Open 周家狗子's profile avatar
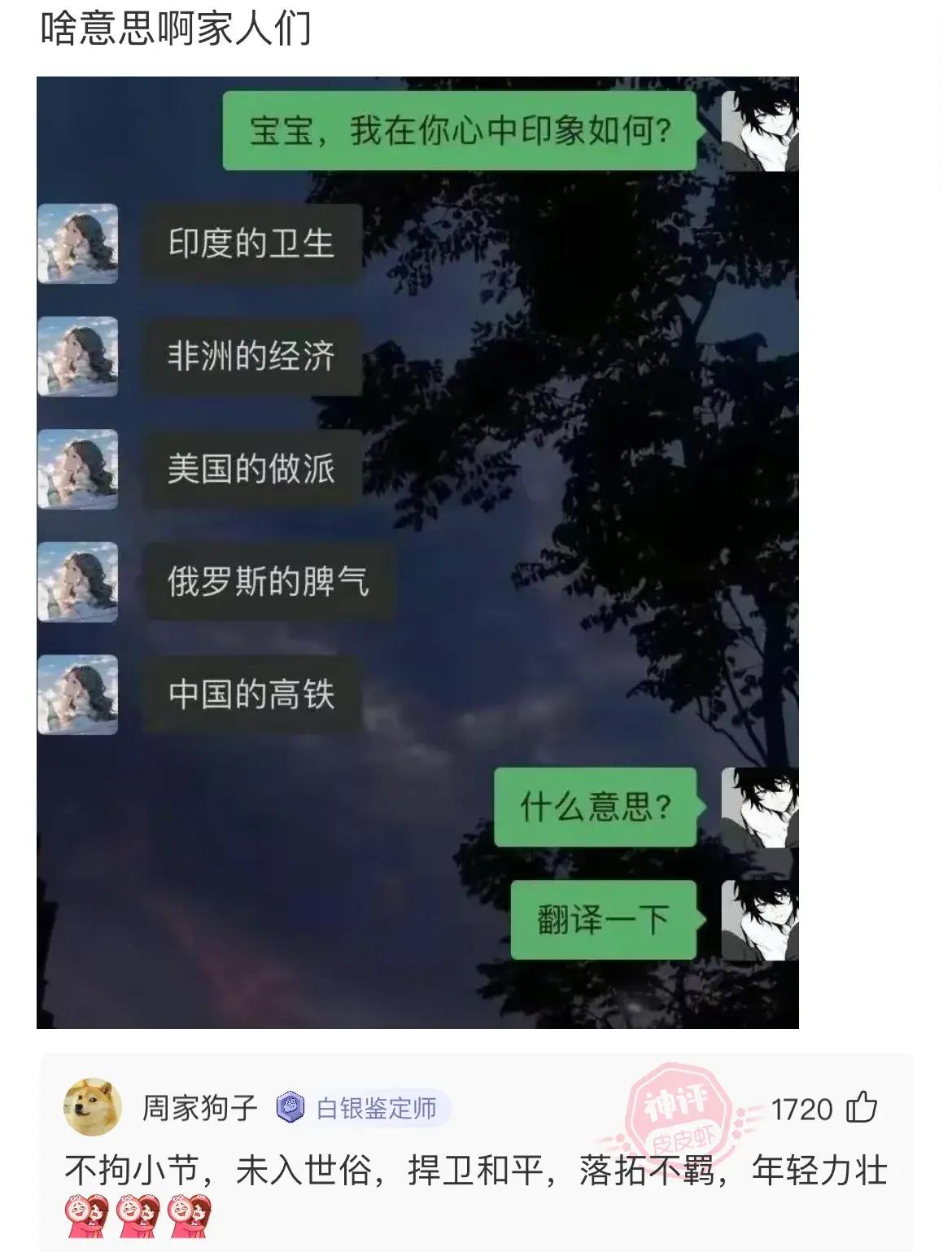 [92, 1107]
